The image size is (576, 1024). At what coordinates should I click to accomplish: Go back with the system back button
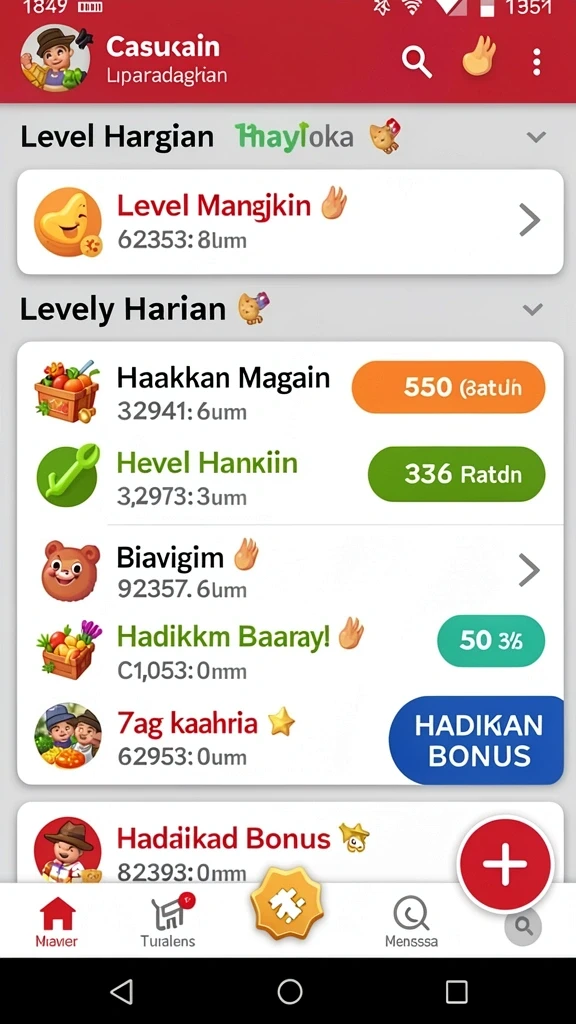coord(122,991)
